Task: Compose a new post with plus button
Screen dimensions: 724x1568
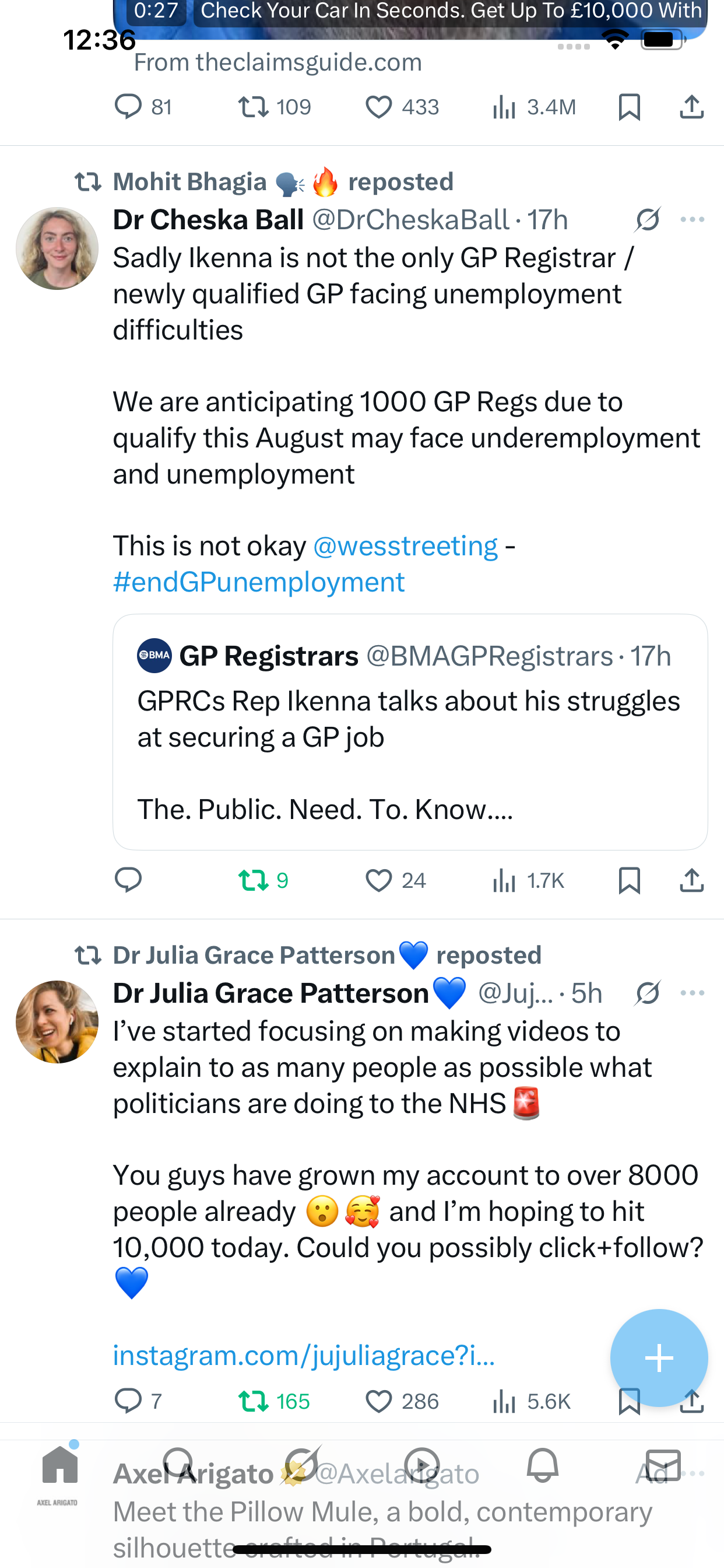Action: (658, 1358)
